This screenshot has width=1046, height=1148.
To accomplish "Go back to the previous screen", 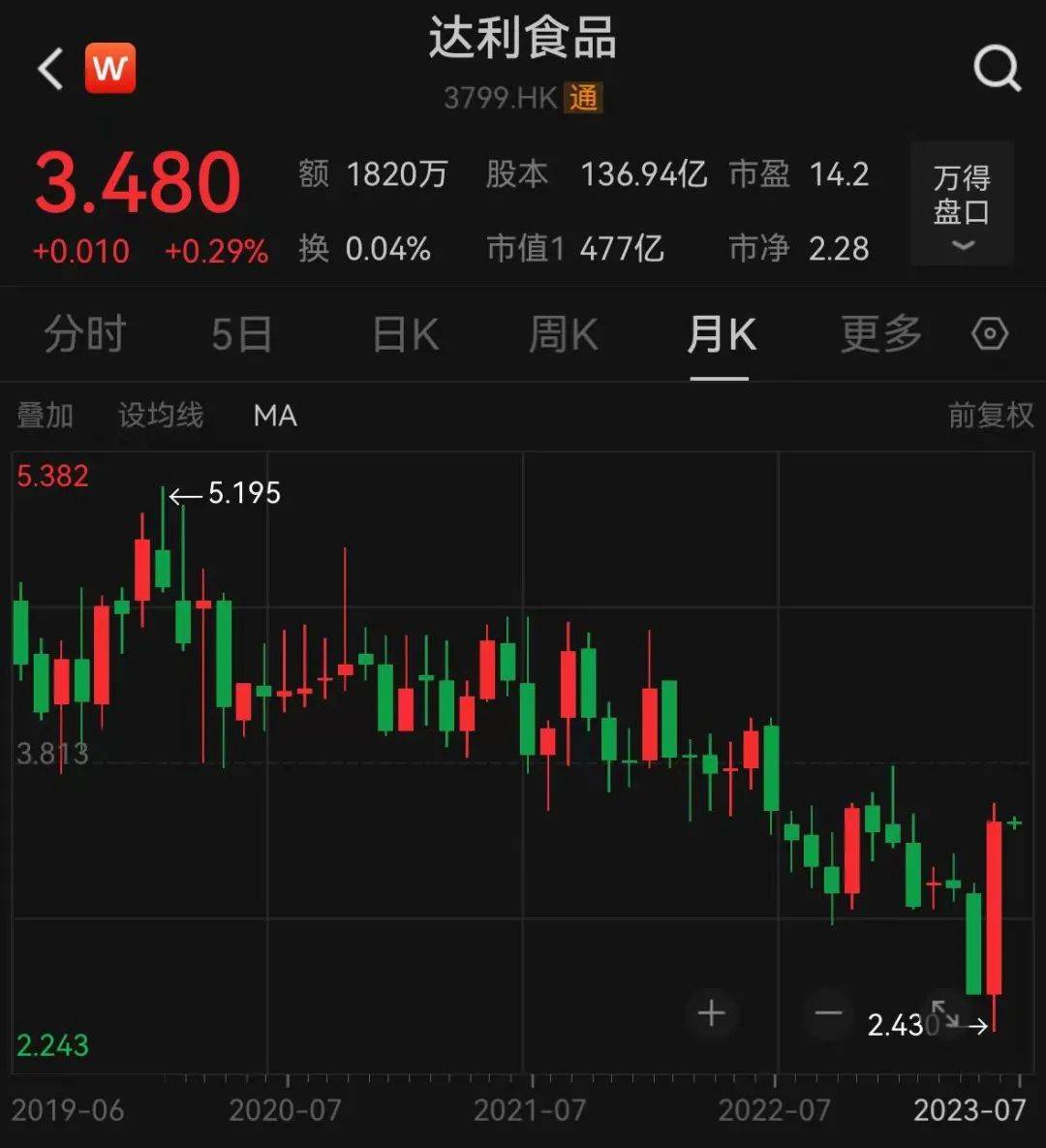I will (x=50, y=70).
